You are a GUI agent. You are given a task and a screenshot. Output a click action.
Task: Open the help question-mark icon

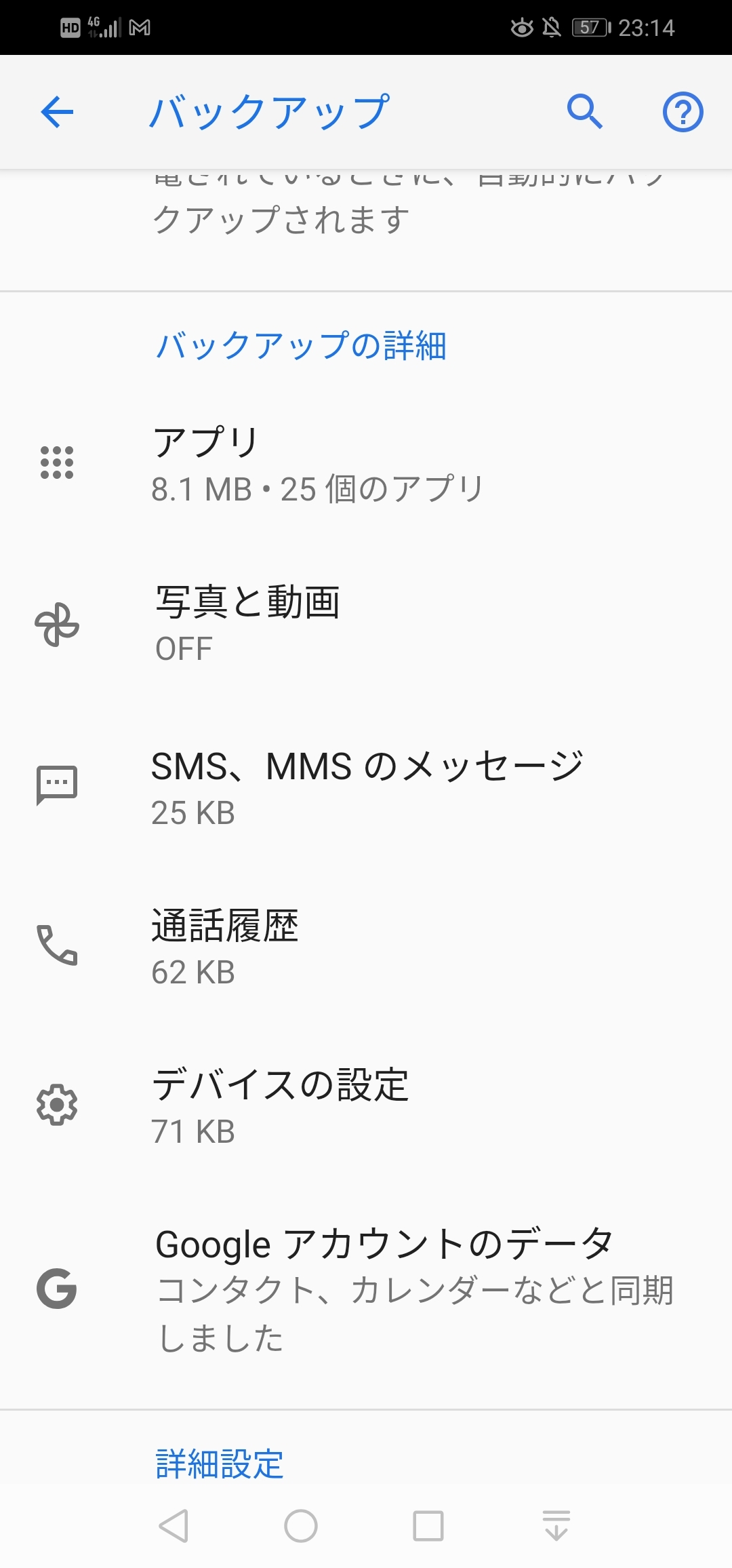click(x=682, y=112)
